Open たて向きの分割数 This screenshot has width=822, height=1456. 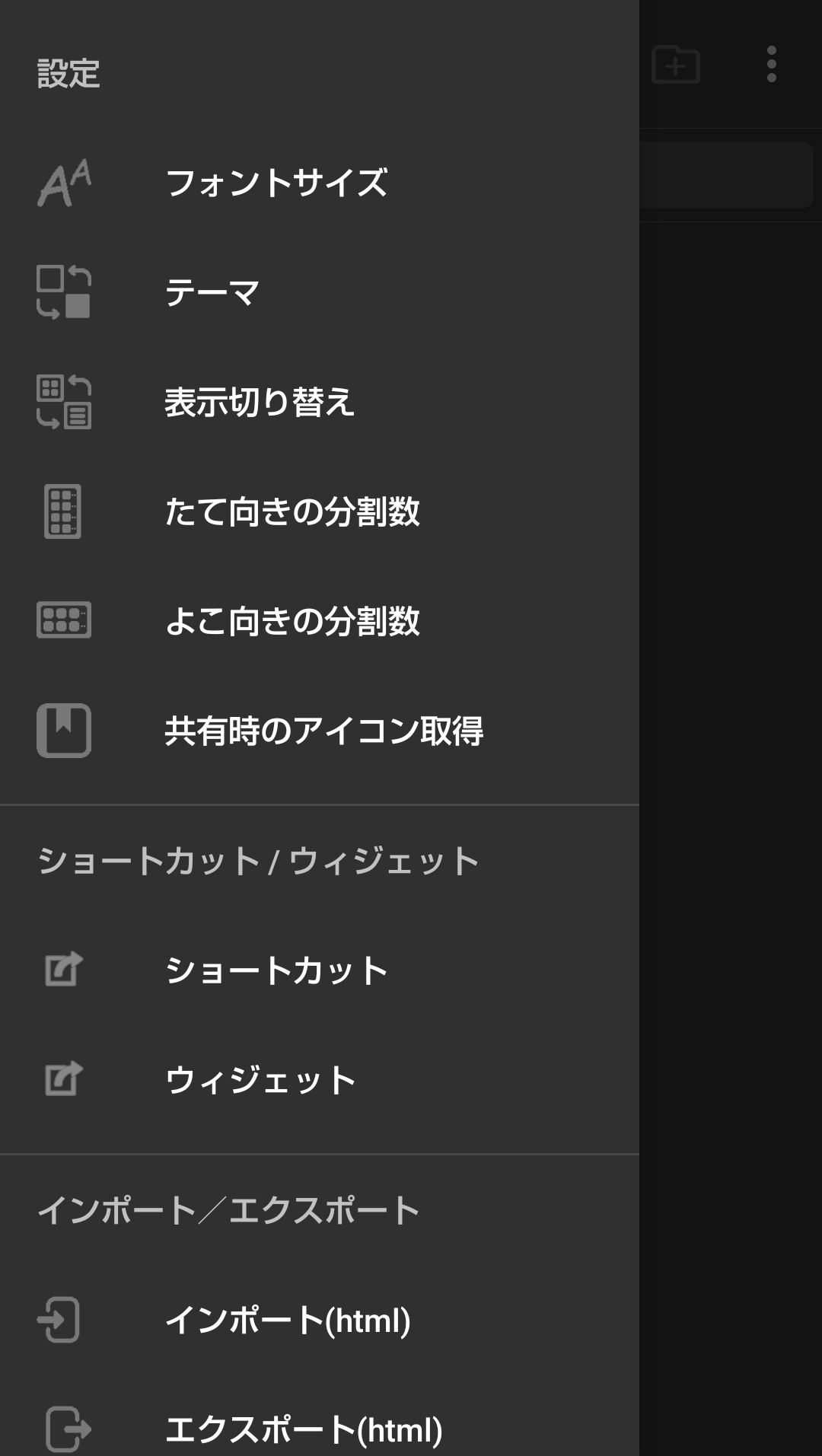pos(320,511)
